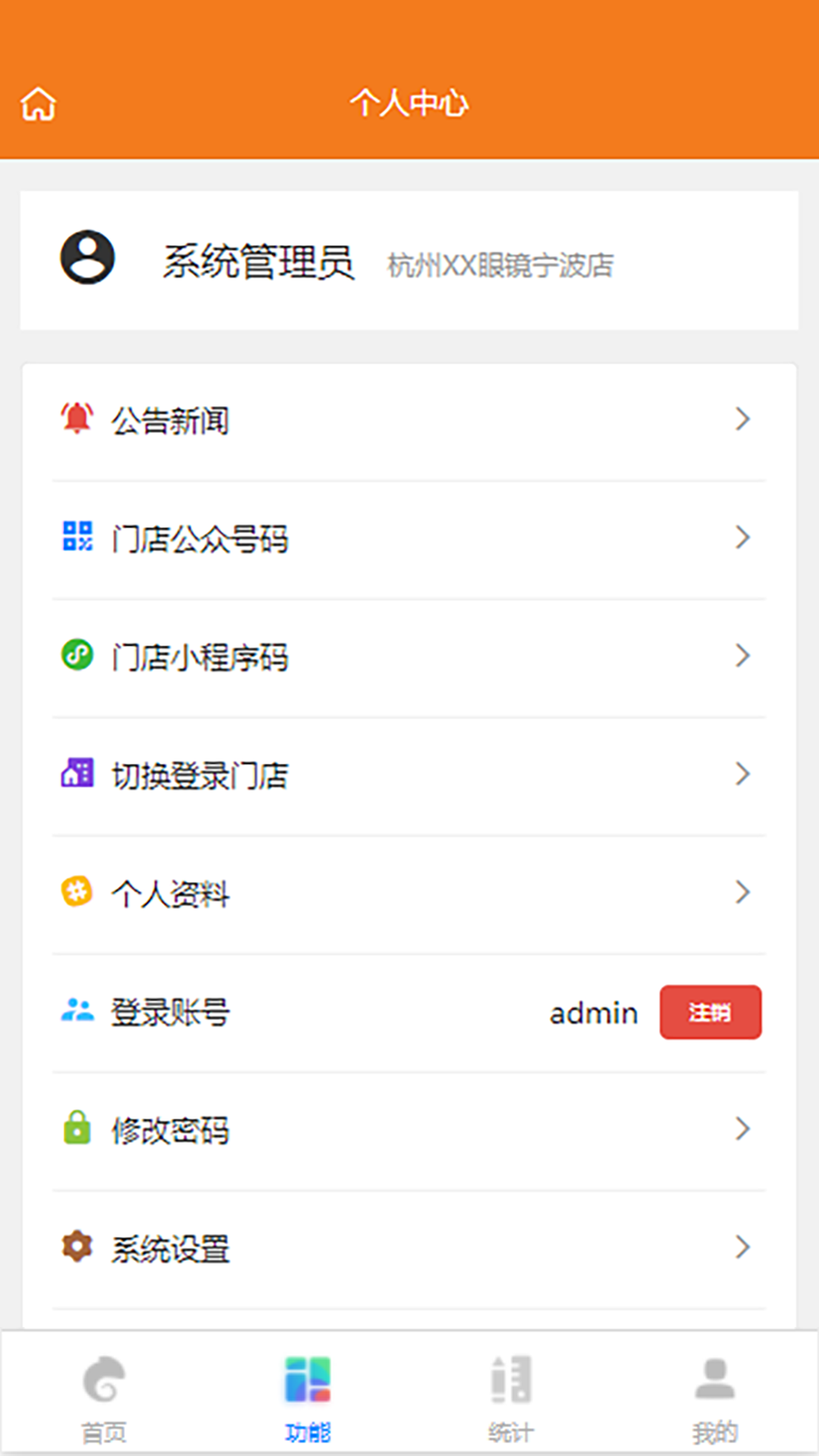Click the purple store icon for 切换登录门店

coord(75,773)
